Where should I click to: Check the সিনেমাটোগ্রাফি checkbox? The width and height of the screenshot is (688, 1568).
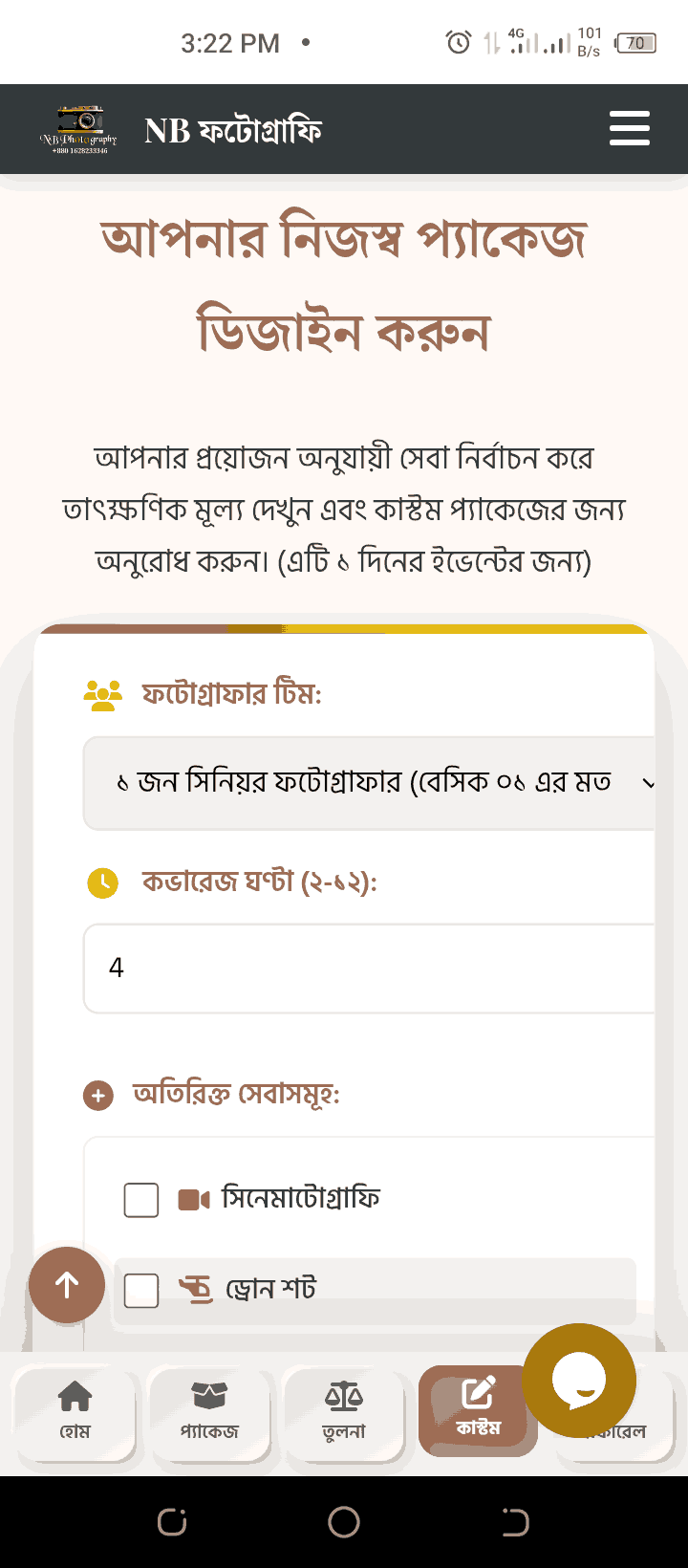141,1200
